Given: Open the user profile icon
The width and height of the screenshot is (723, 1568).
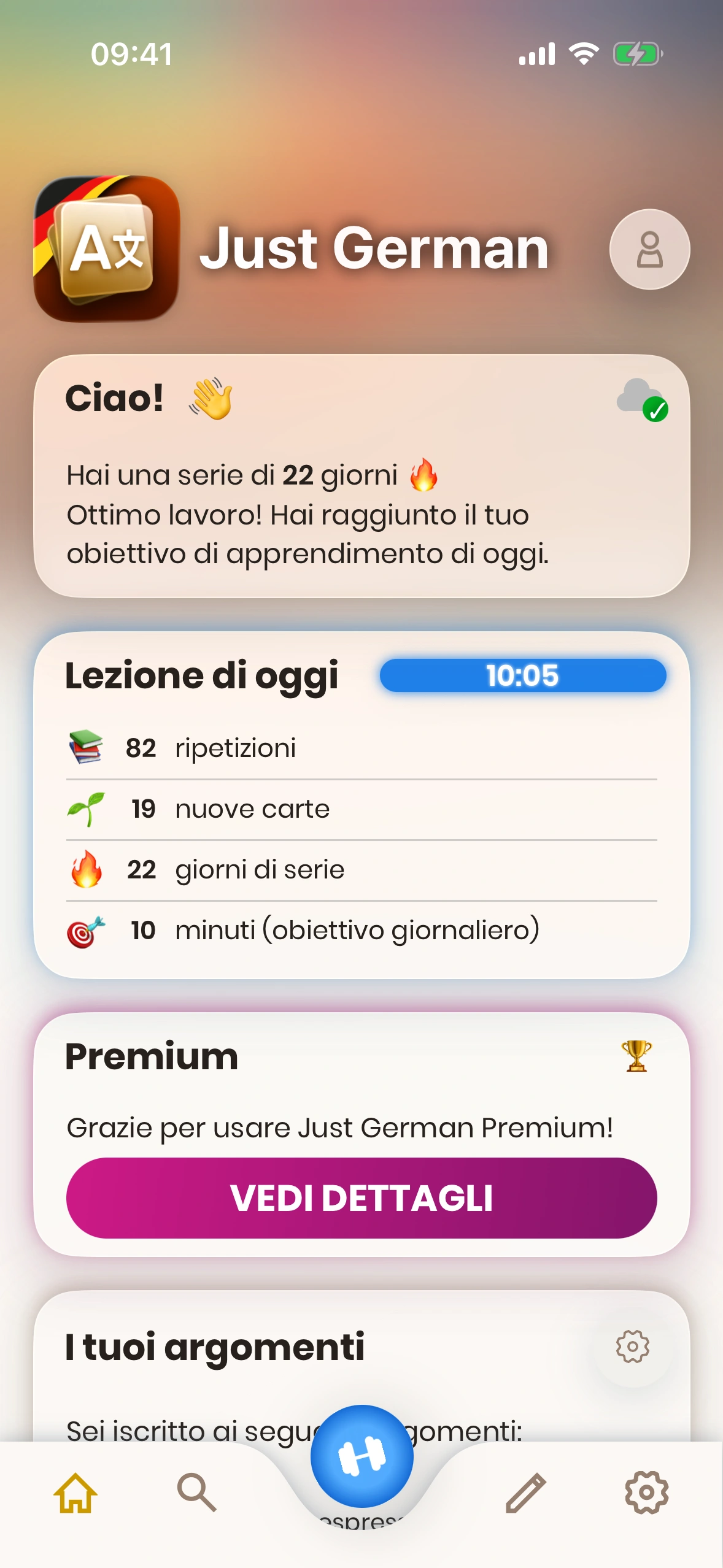Looking at the screenshot, I should [x=649, y=249].
